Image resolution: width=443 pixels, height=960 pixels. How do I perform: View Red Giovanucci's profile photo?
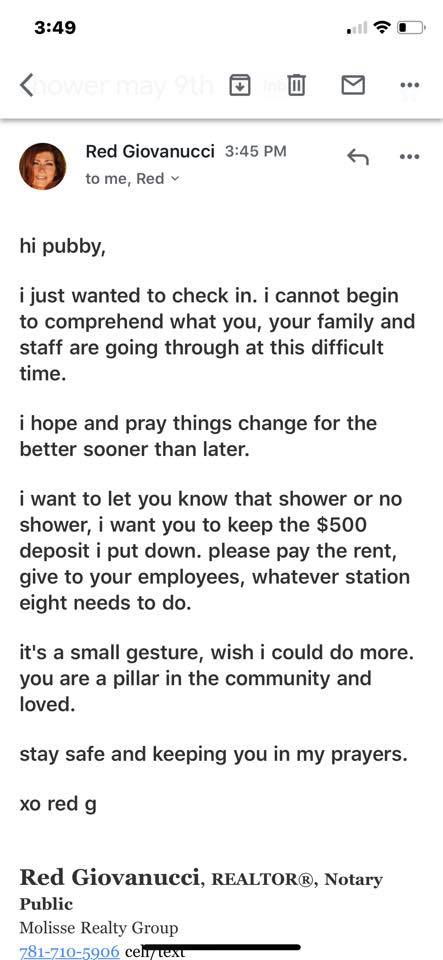pos(42,166)
